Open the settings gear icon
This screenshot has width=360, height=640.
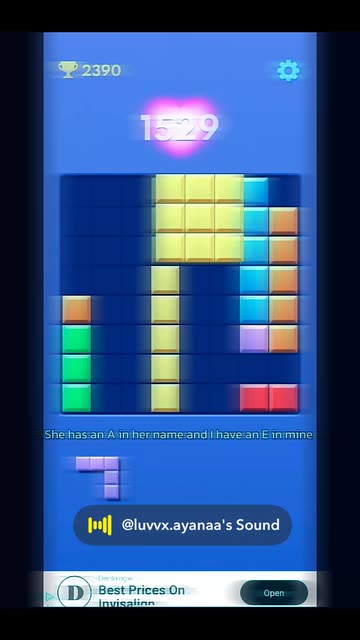pos(289,71)
